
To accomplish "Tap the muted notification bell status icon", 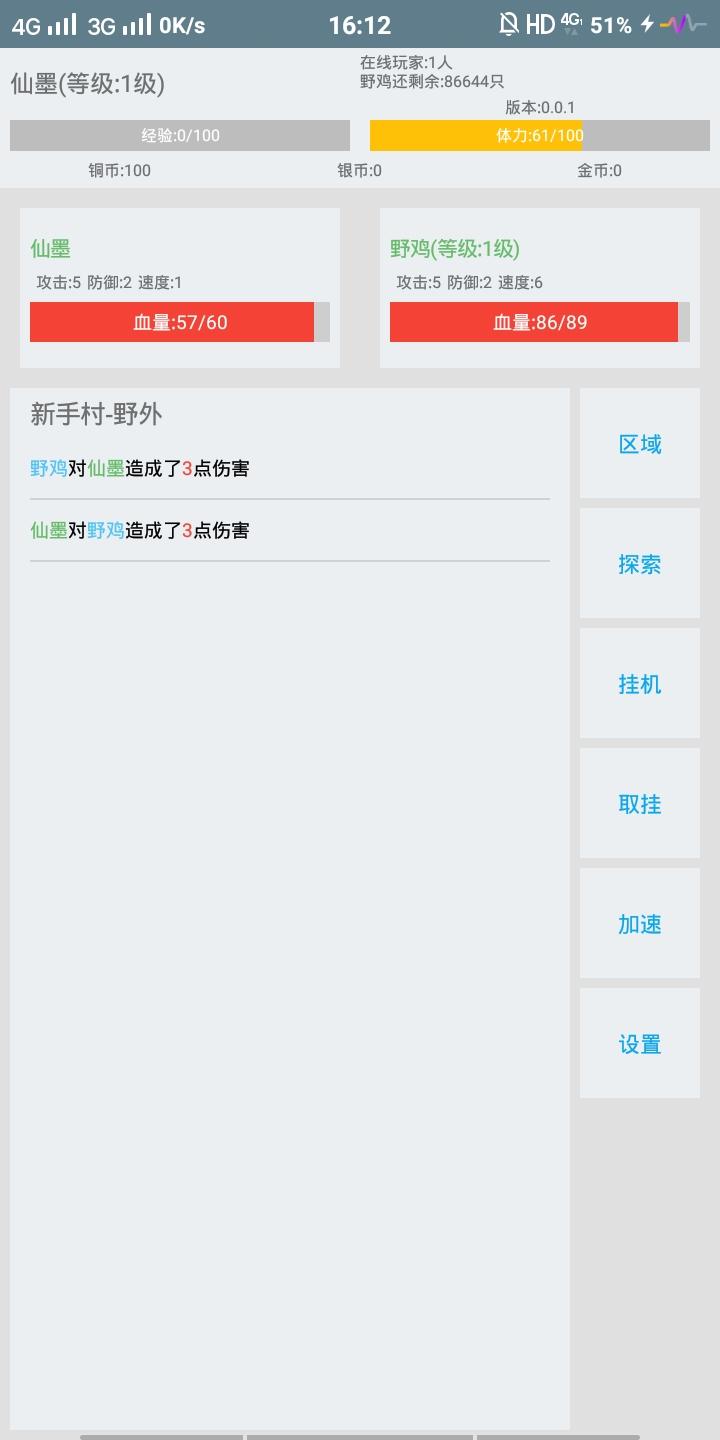I will point(509,22).
